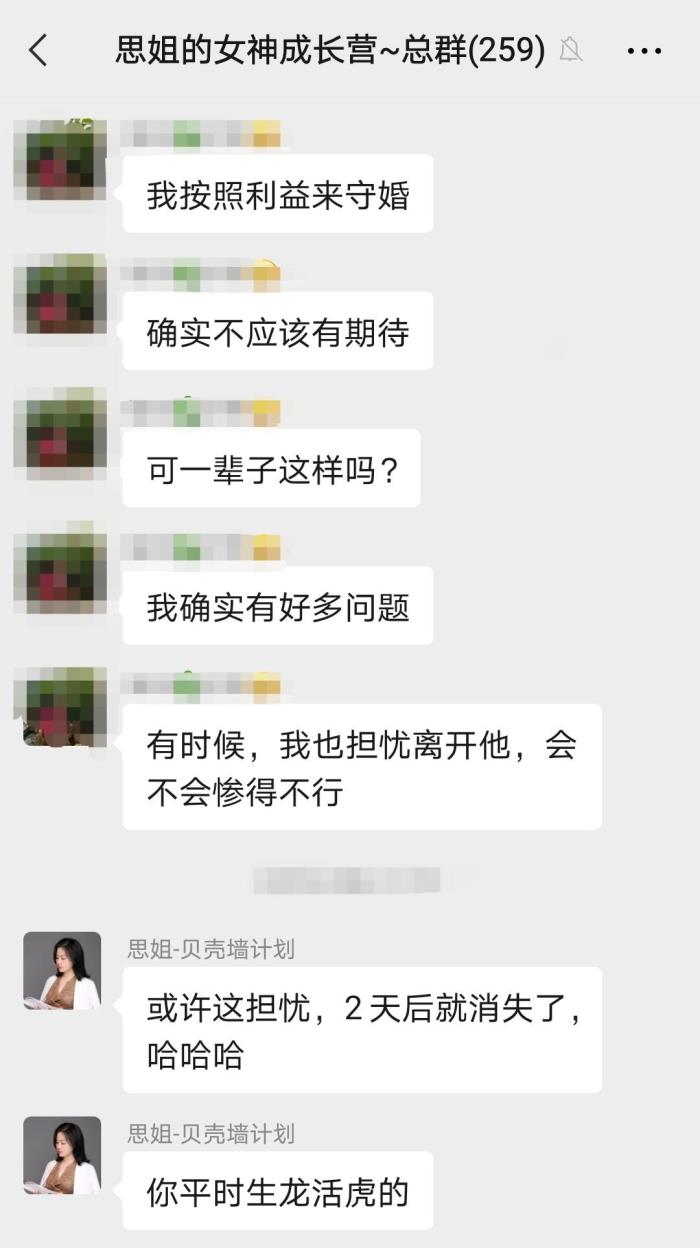Open blurred avatar beside 我按照利益来守婚

62,158
